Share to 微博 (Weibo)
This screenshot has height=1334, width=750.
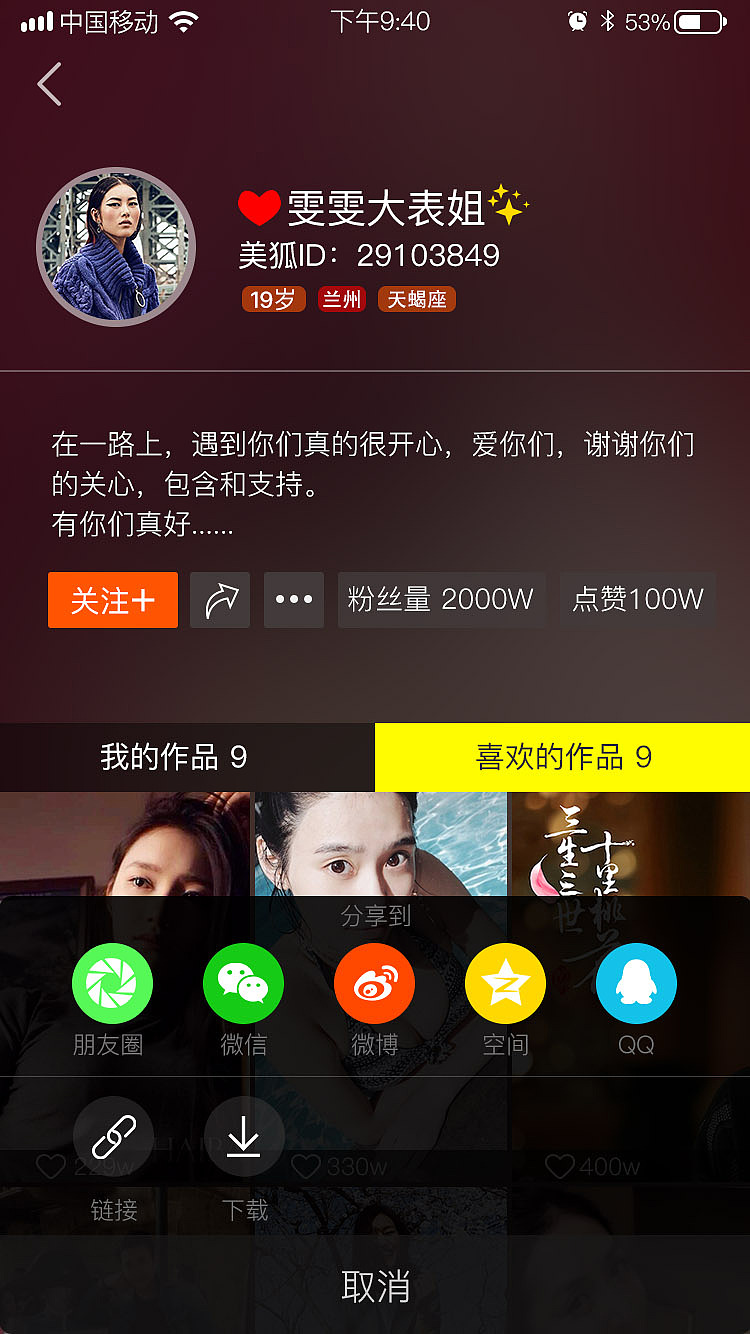click(374, 982)
